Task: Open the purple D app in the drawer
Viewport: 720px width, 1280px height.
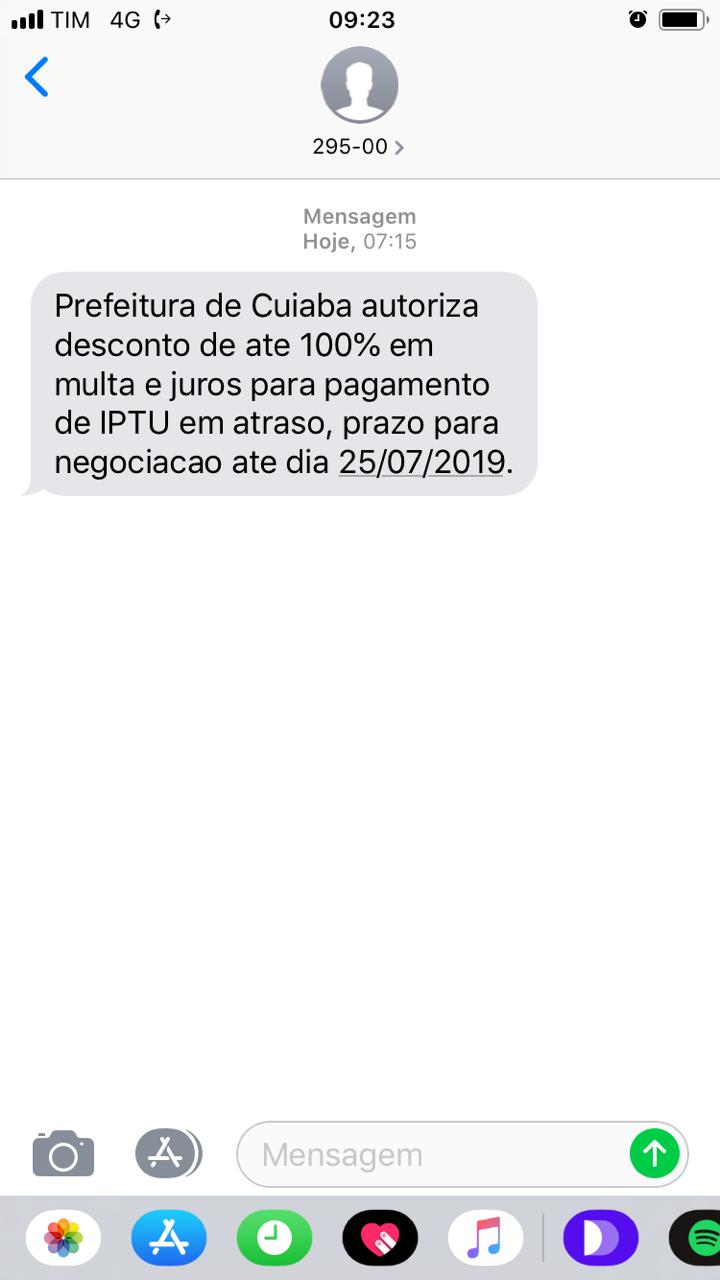Action: point(600,1239)
